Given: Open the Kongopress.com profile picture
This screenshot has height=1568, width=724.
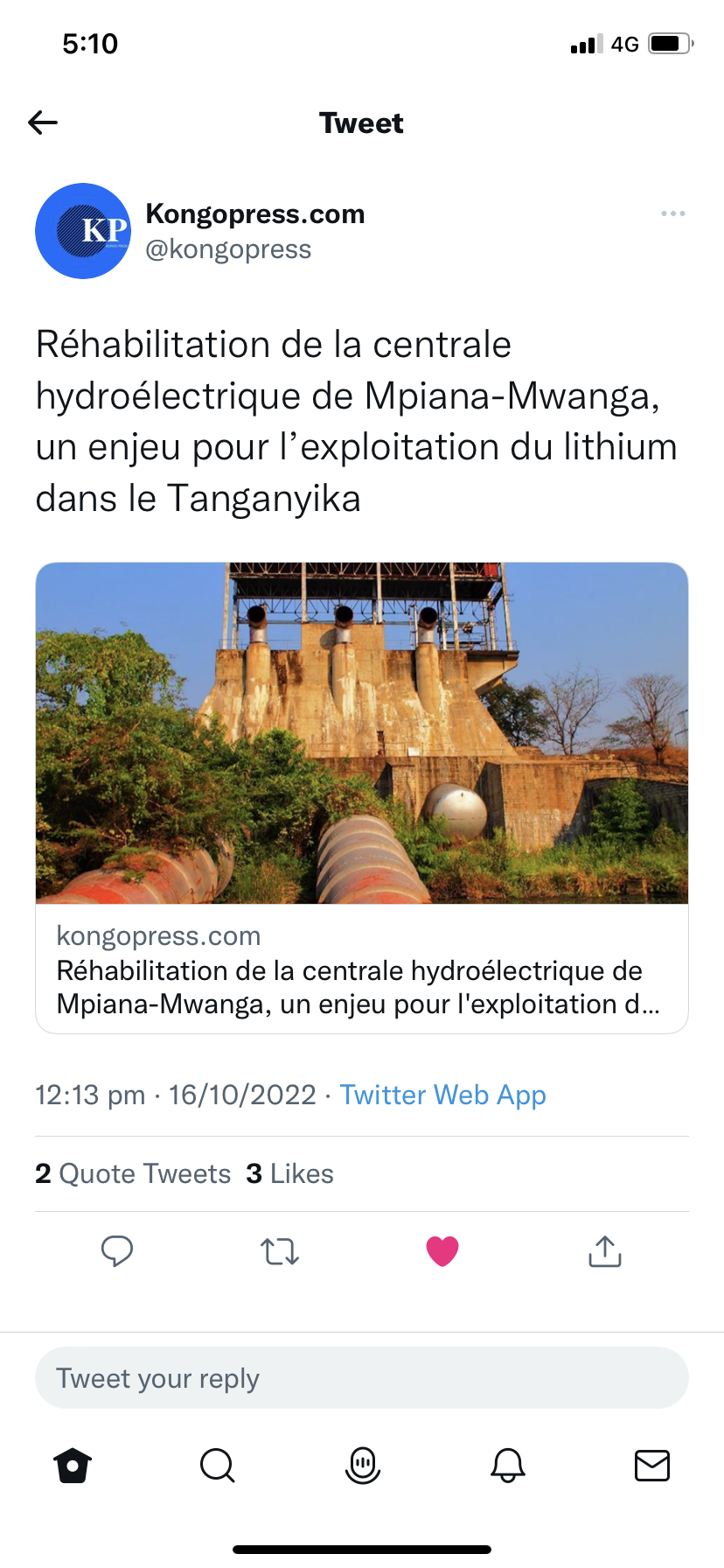Looking at the screenshot, I should (83, 231).
